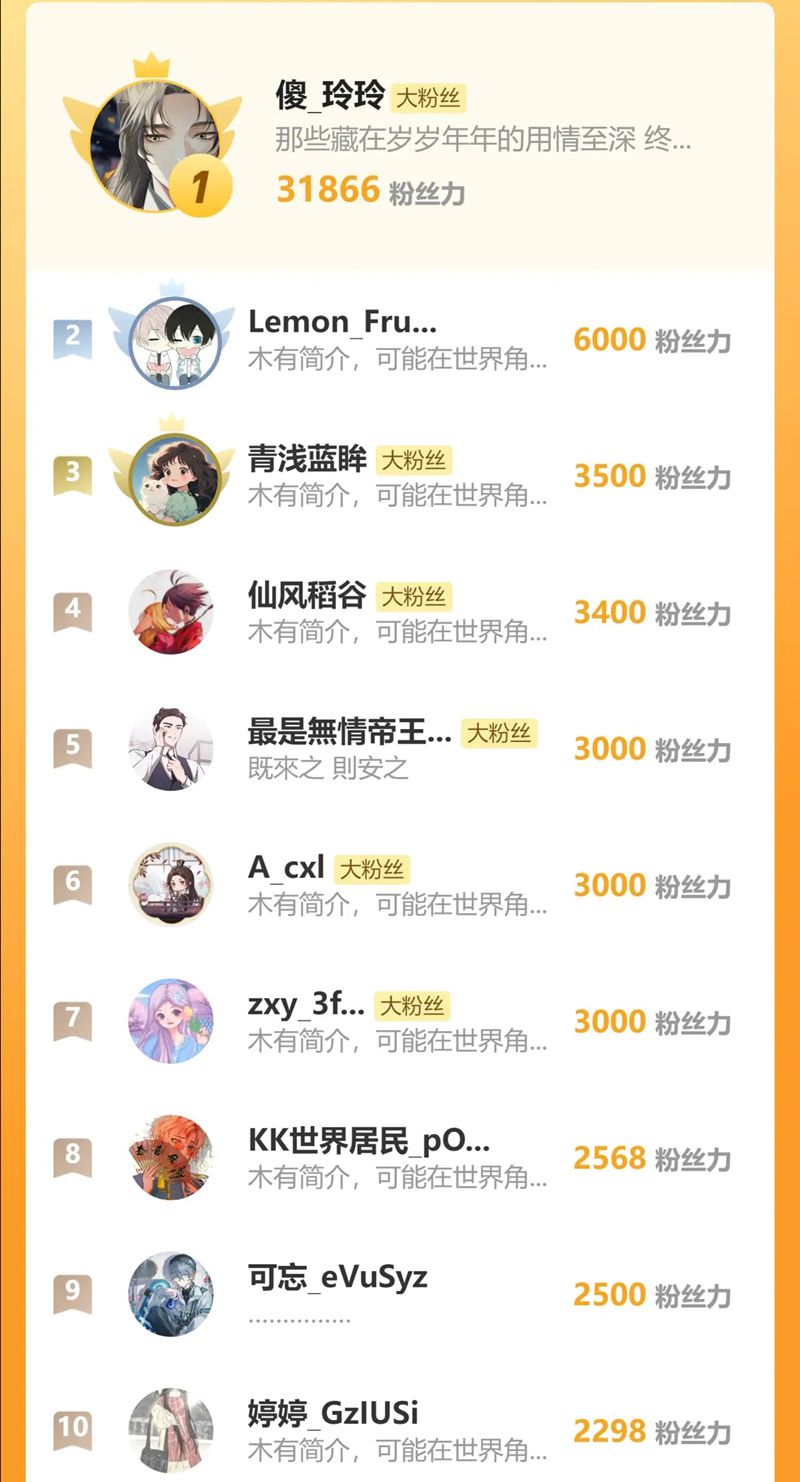Select 婷婷_GzIUSi ranked tenth
The width and height of the screenshot is (800, 1482).
point(400,1430)
